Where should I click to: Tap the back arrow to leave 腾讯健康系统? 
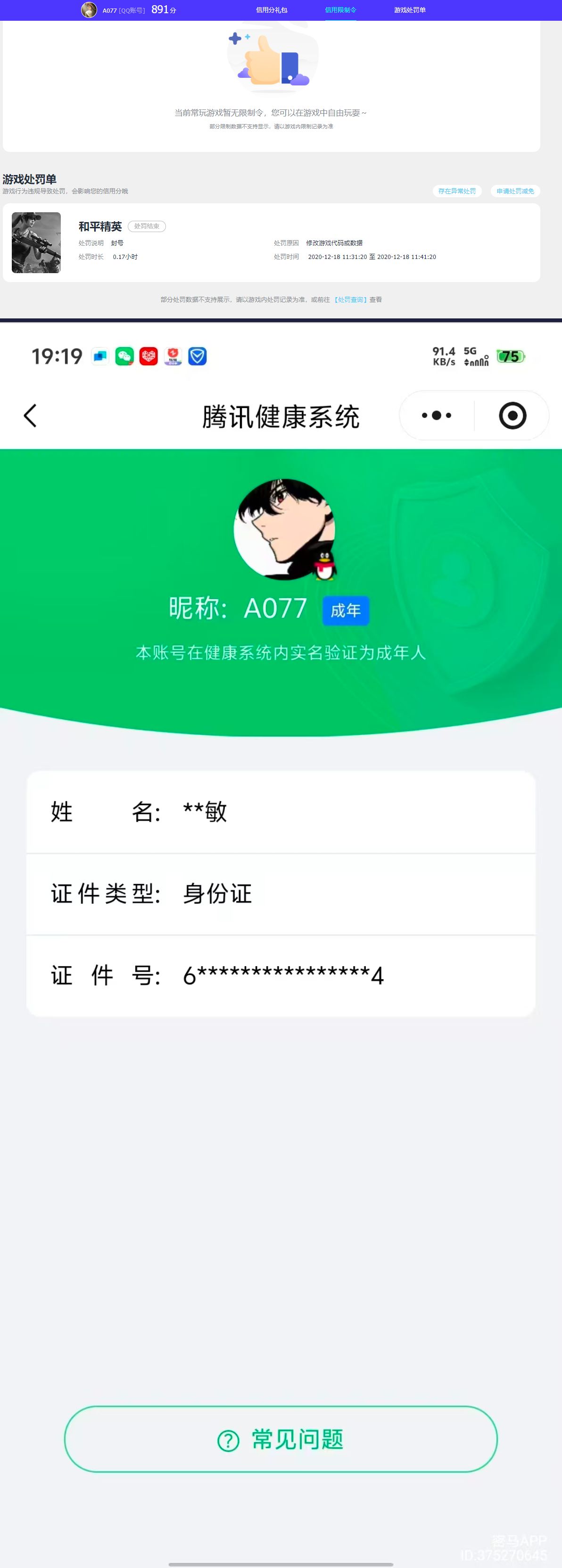(31, 415)
